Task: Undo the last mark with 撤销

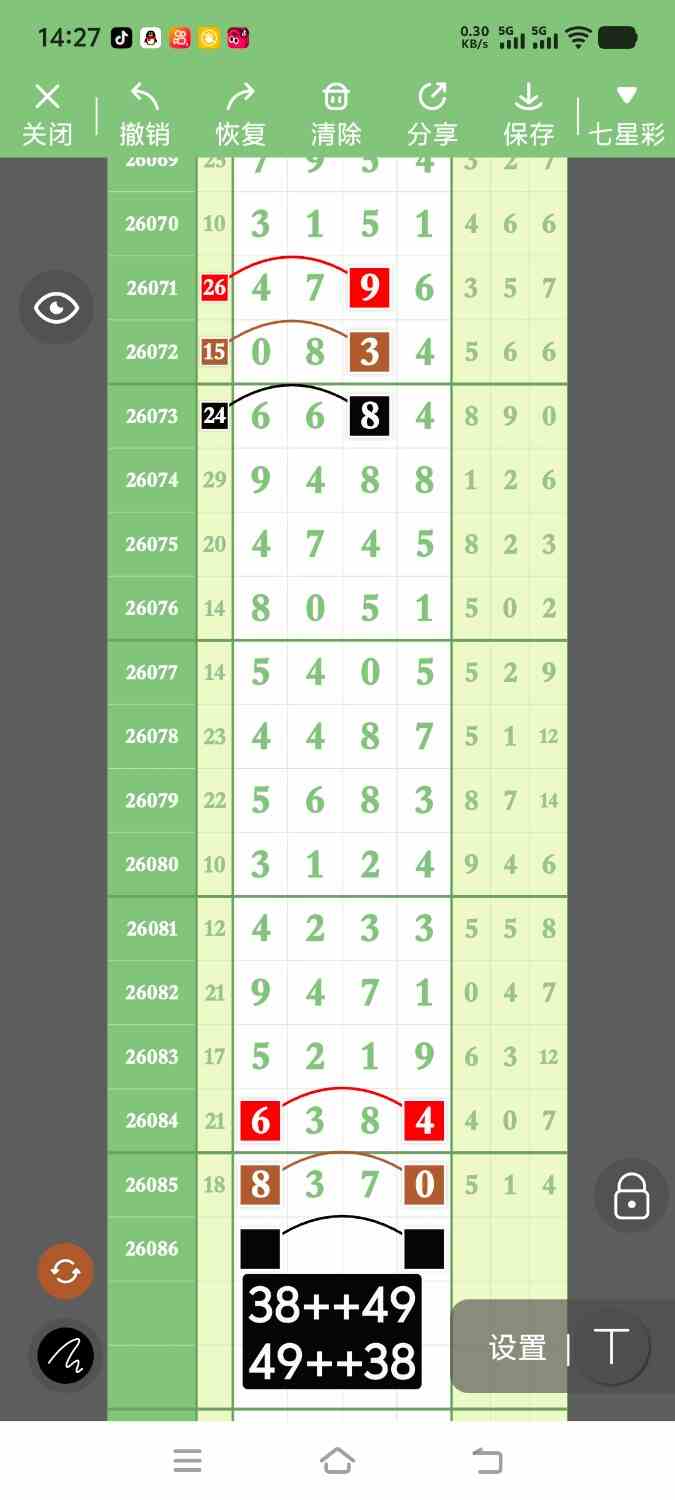Action: (144, 115)
